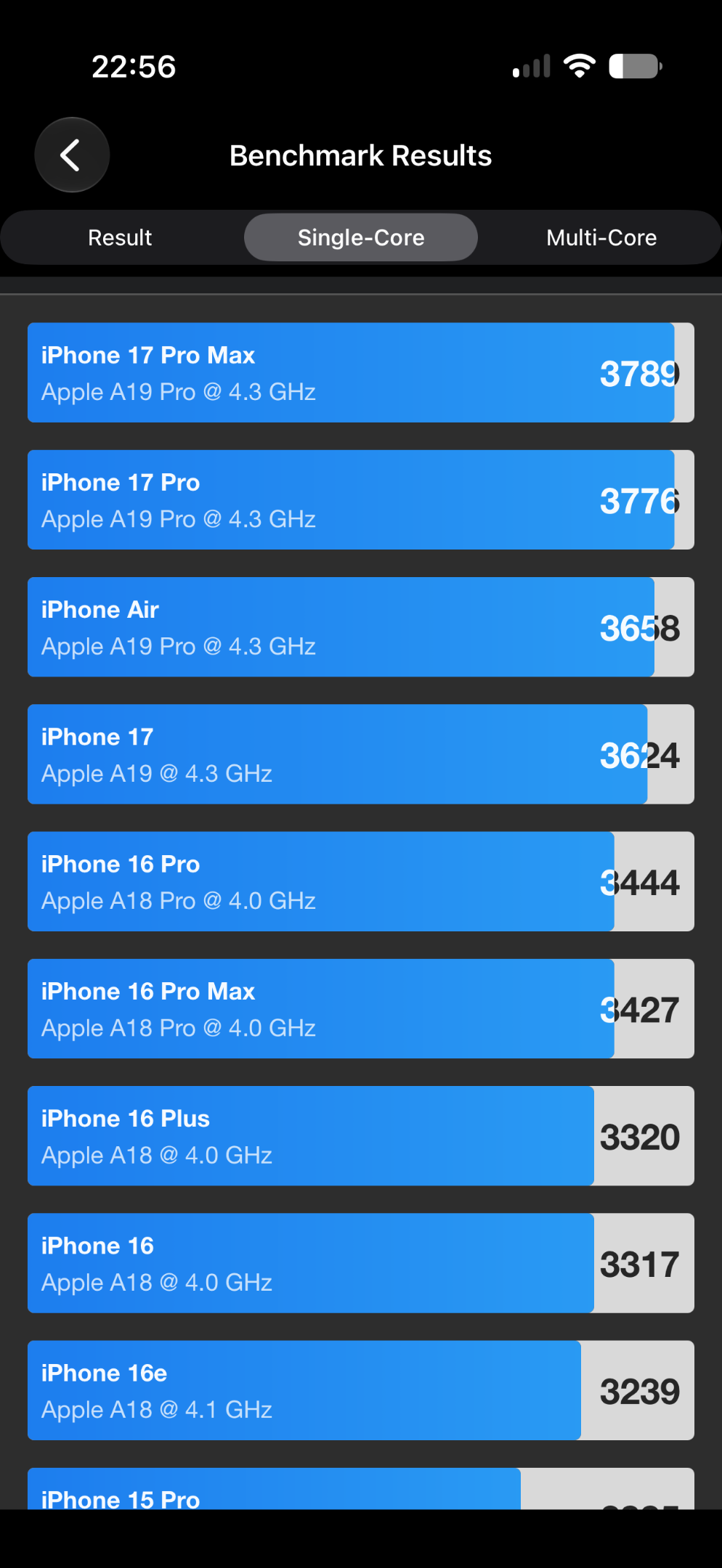Switch to the Result tab
Screen dimensions: 722x1568
point(120,237)
